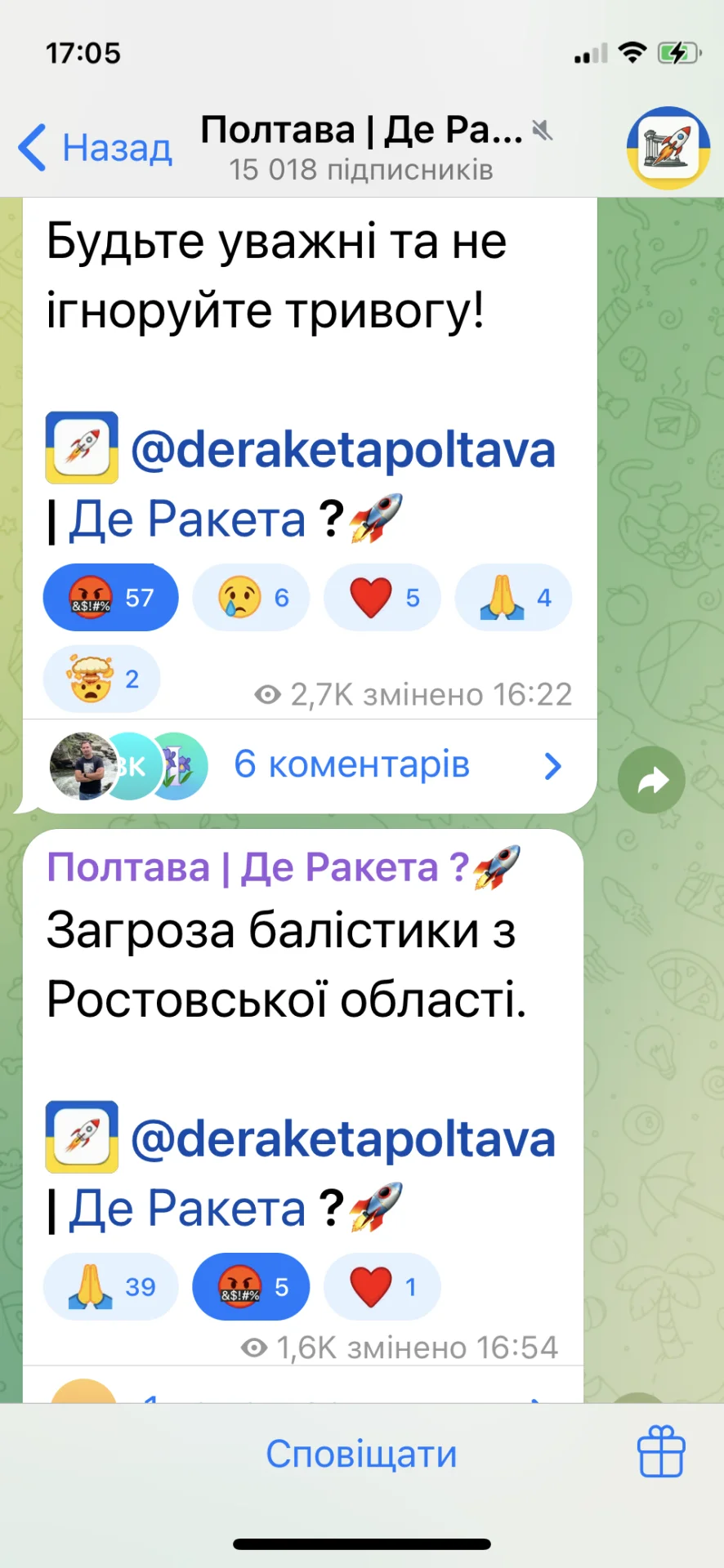Tap angry reaction with 57 votes

tap(110, 598)
